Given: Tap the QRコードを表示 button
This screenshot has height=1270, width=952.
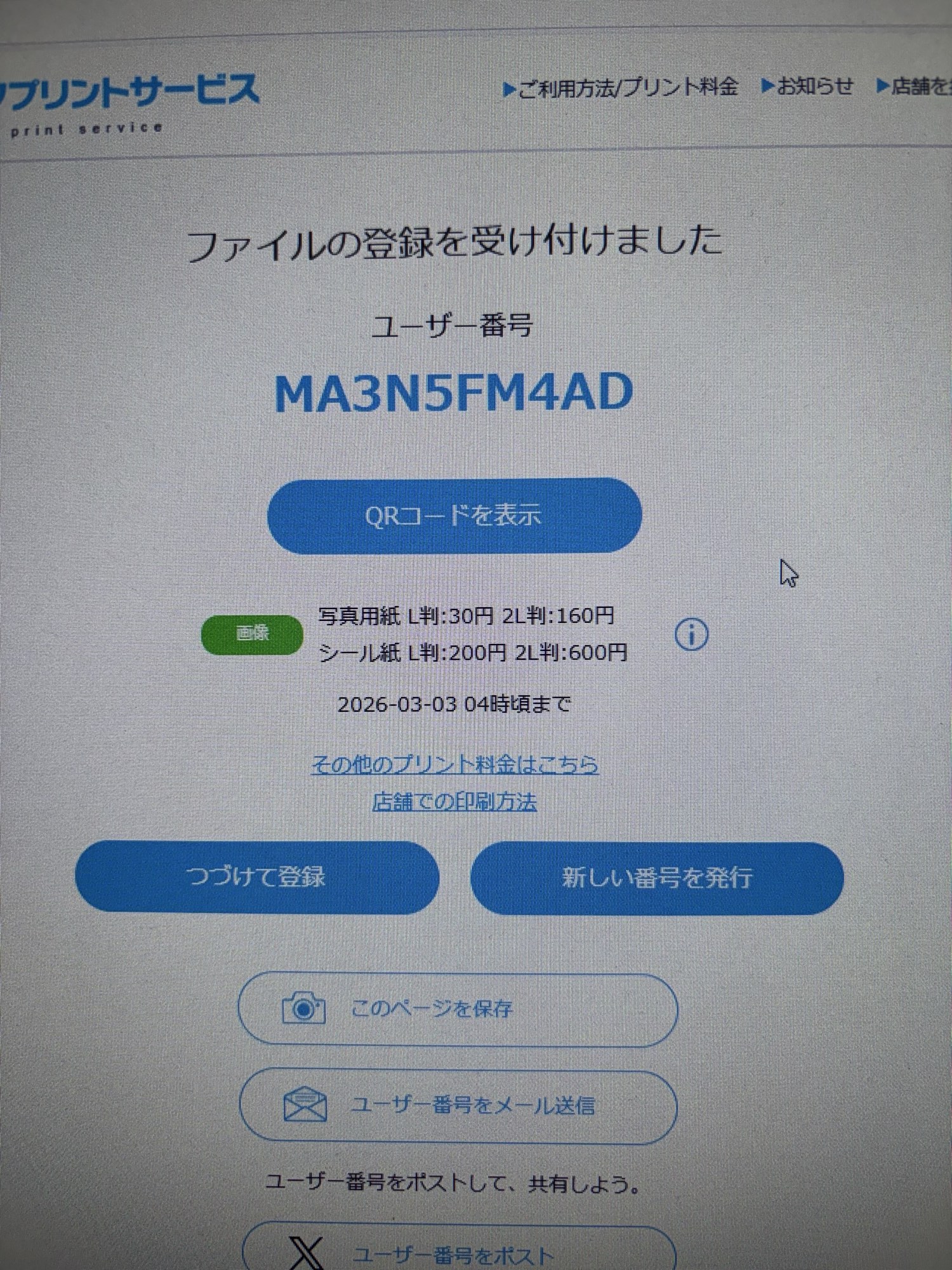Looking at the screenshot, I should point(454,515).
